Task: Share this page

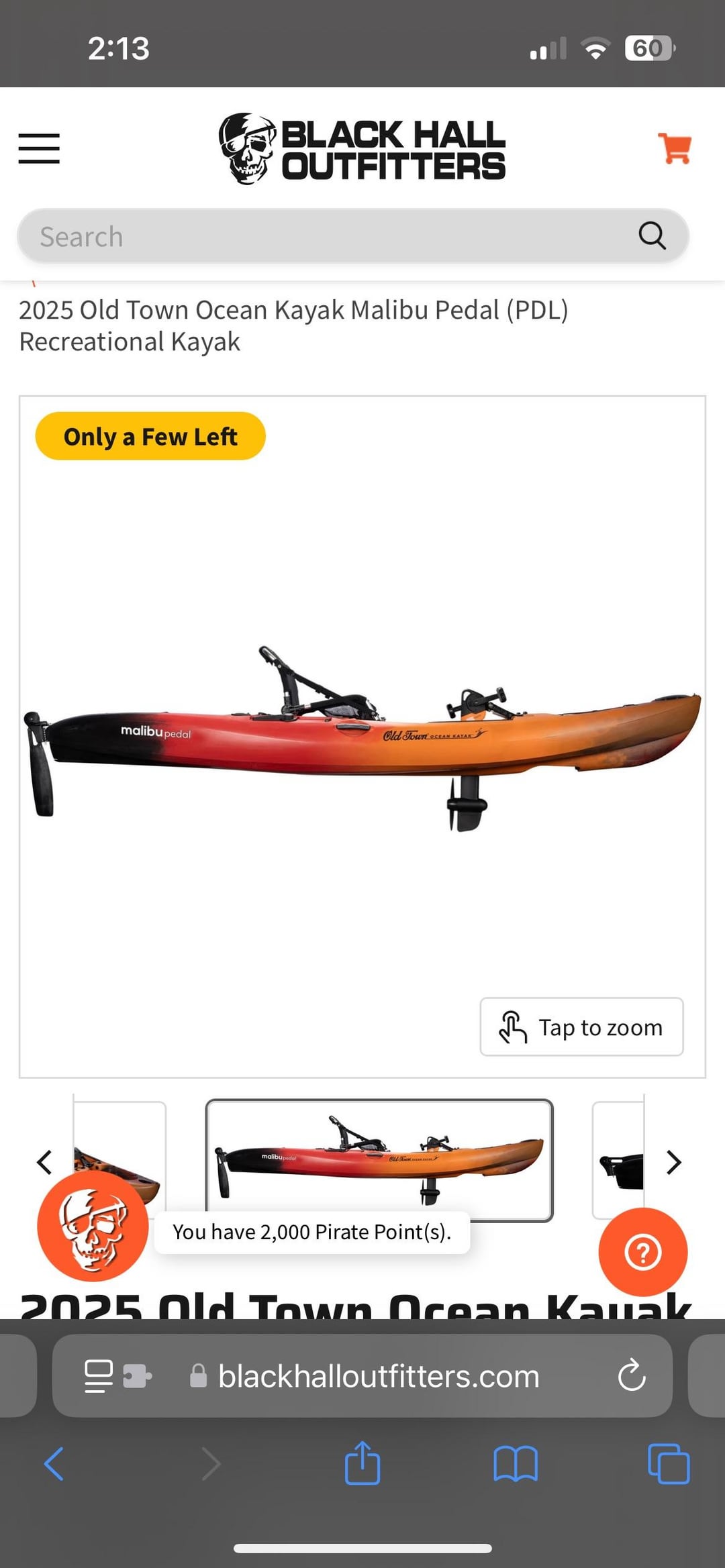Action: pyautogui.click(x=362, y=1463)
